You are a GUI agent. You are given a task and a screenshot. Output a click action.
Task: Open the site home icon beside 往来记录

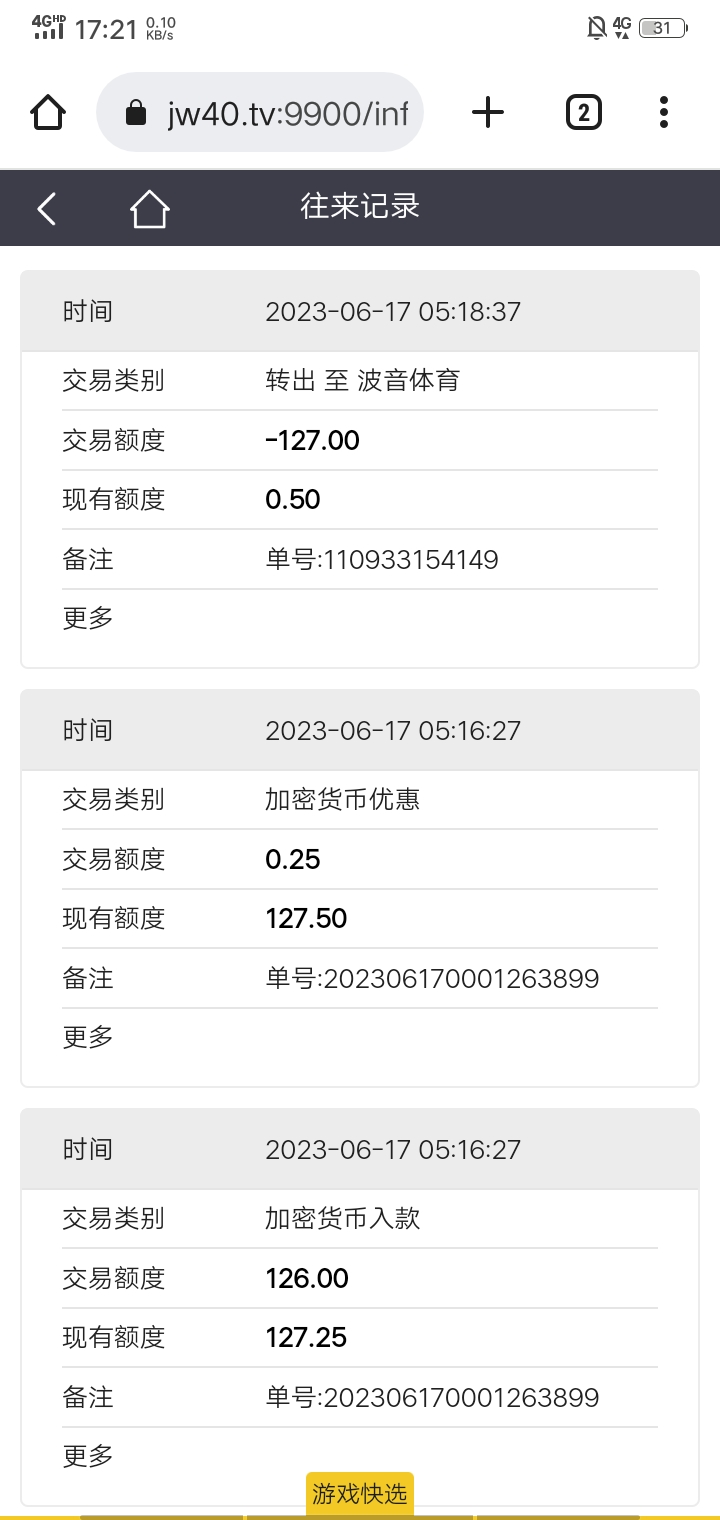149,208
